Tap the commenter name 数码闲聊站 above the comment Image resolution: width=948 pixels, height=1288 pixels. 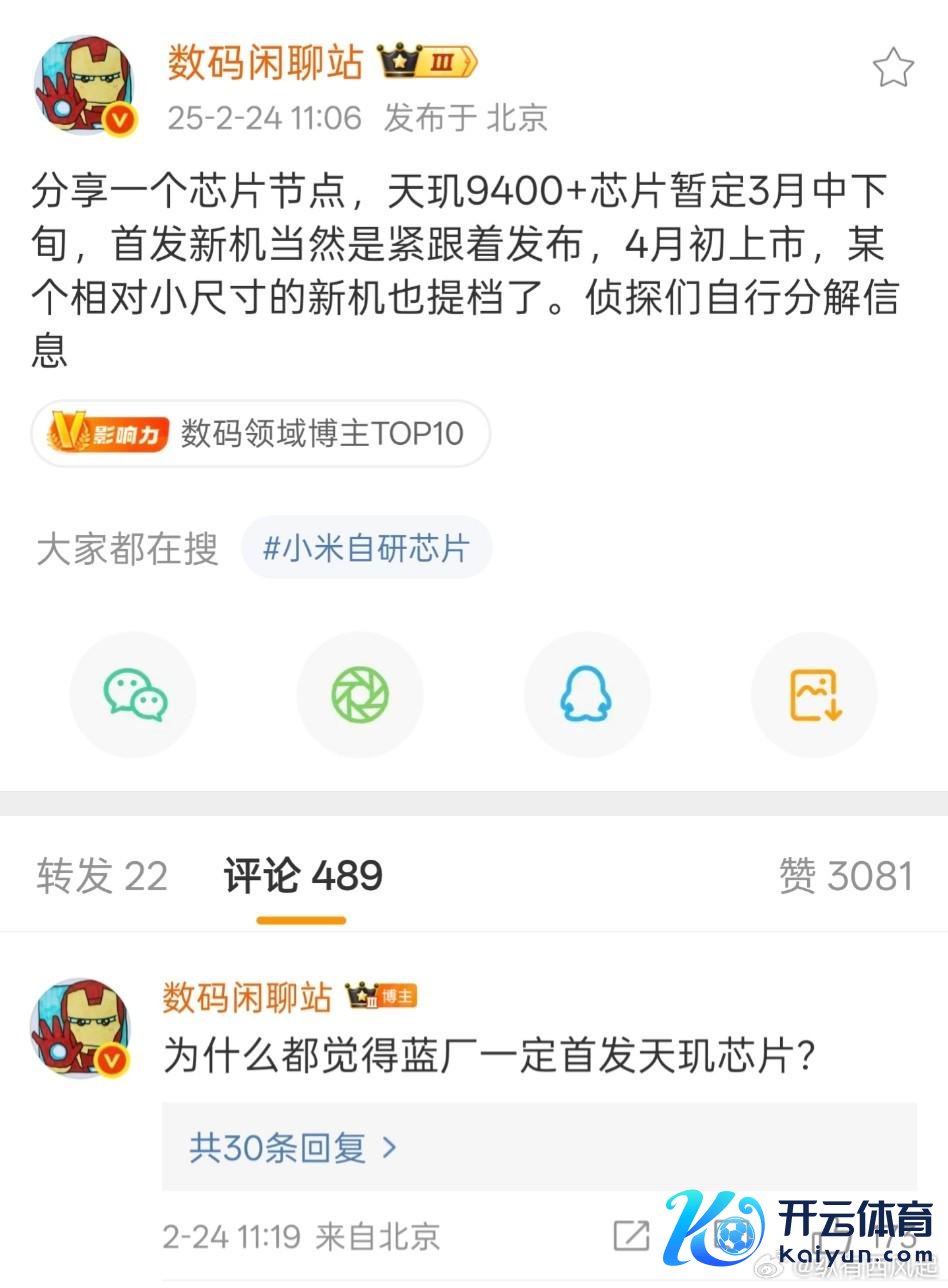point(247,997)
